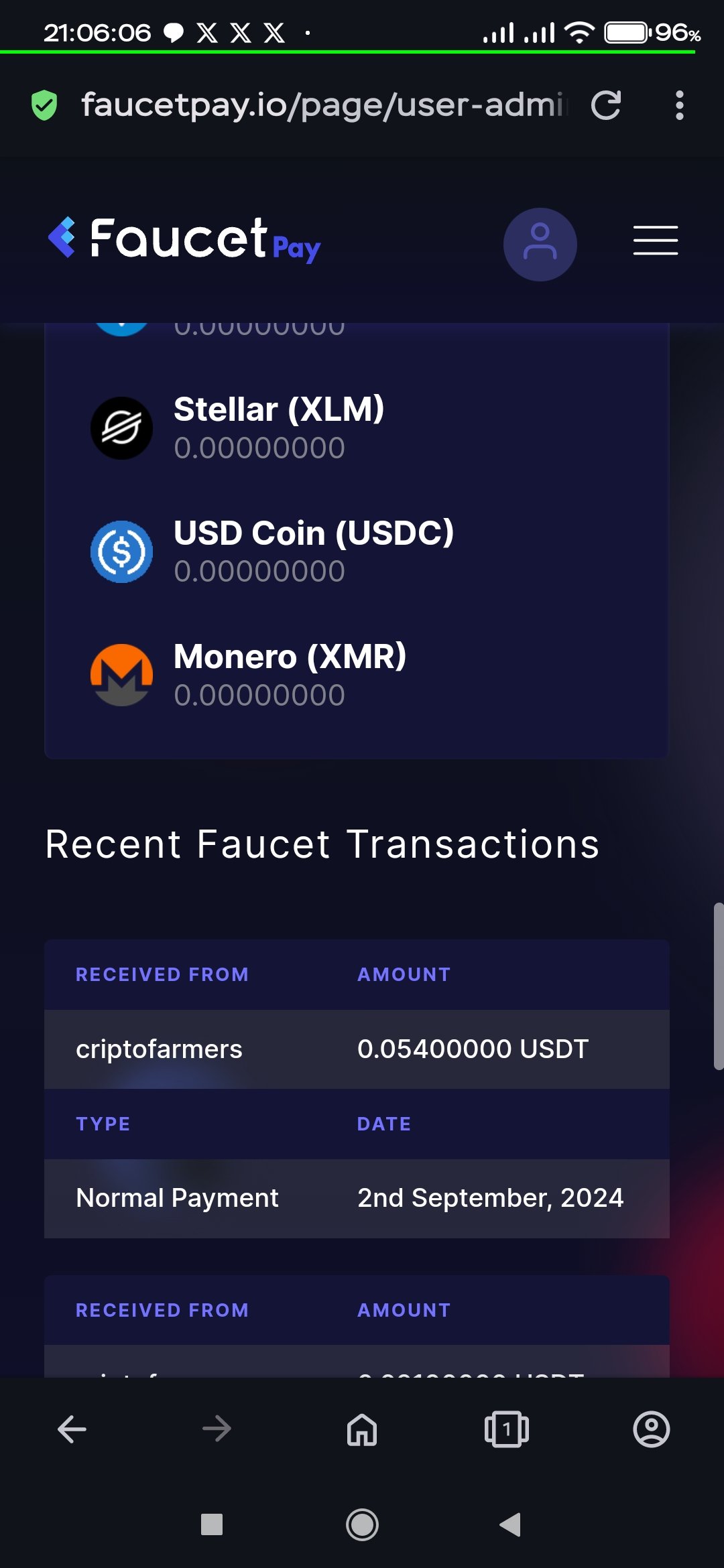Tap the FaucetPay logo to go home
This screenshot has width=724, height=1568.
pos(185,239)
